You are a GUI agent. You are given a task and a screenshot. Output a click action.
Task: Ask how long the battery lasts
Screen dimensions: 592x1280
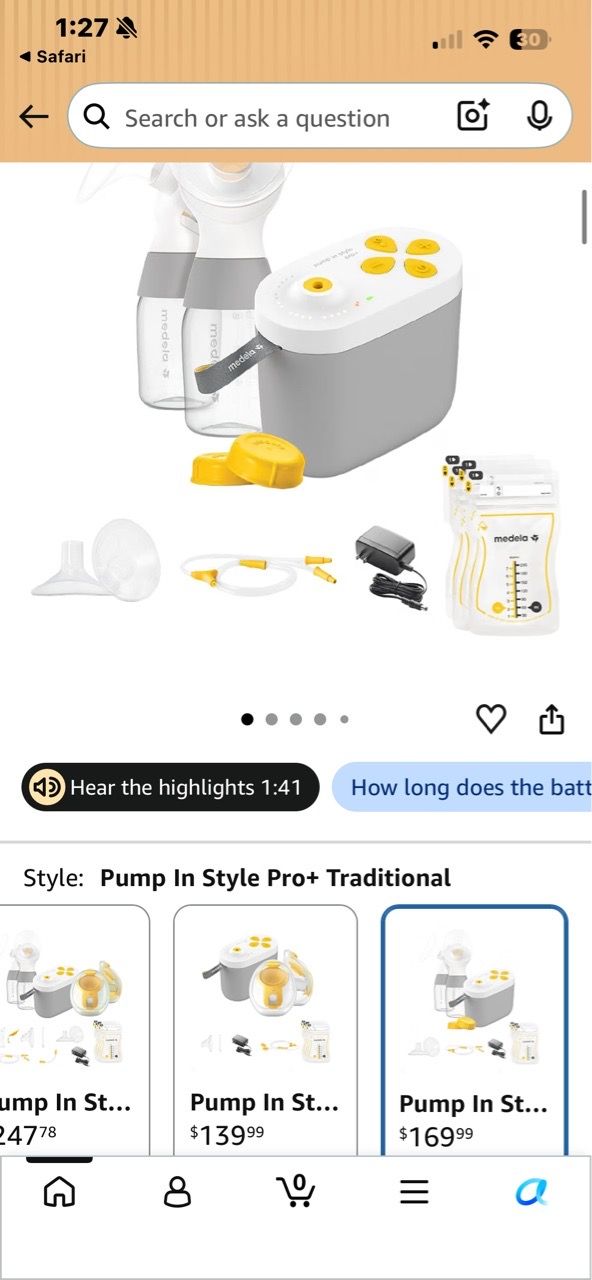[462, 787]
